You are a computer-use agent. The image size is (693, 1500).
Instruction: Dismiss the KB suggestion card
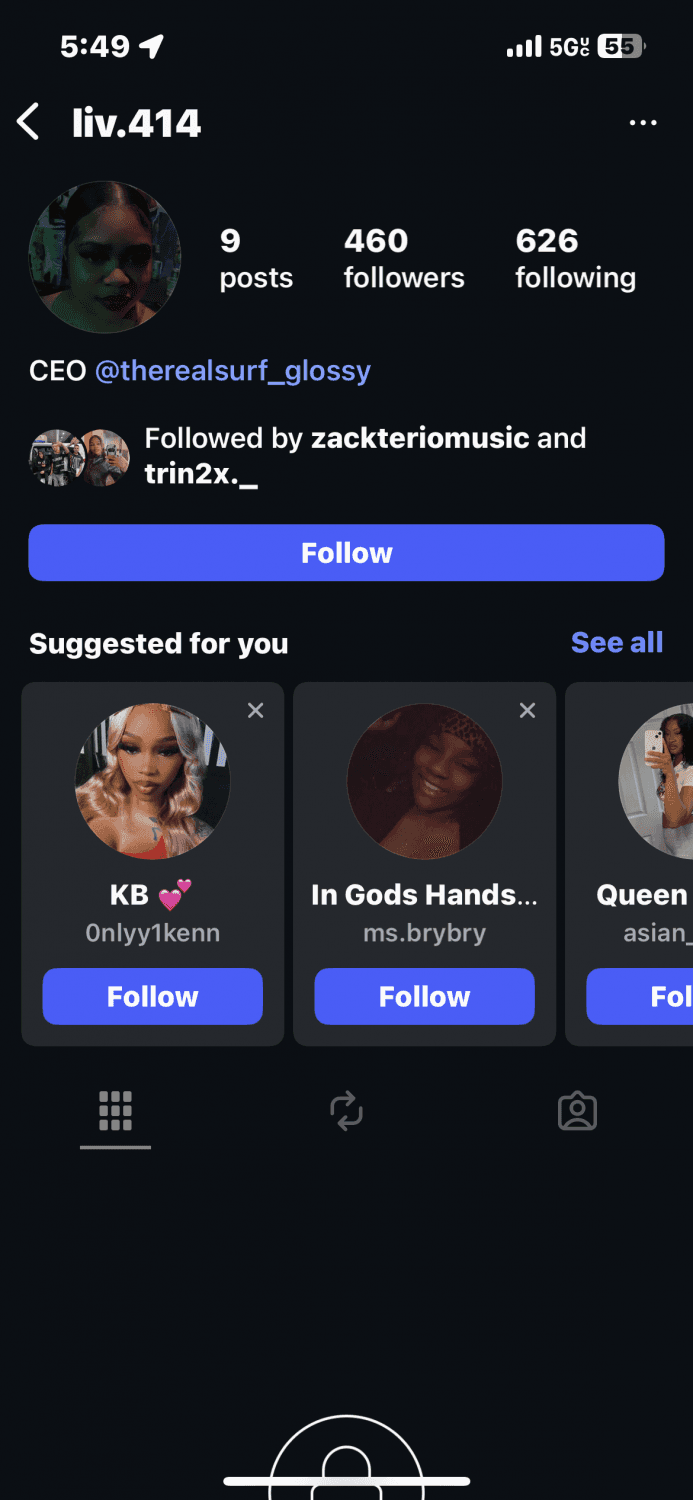point(256,710)
